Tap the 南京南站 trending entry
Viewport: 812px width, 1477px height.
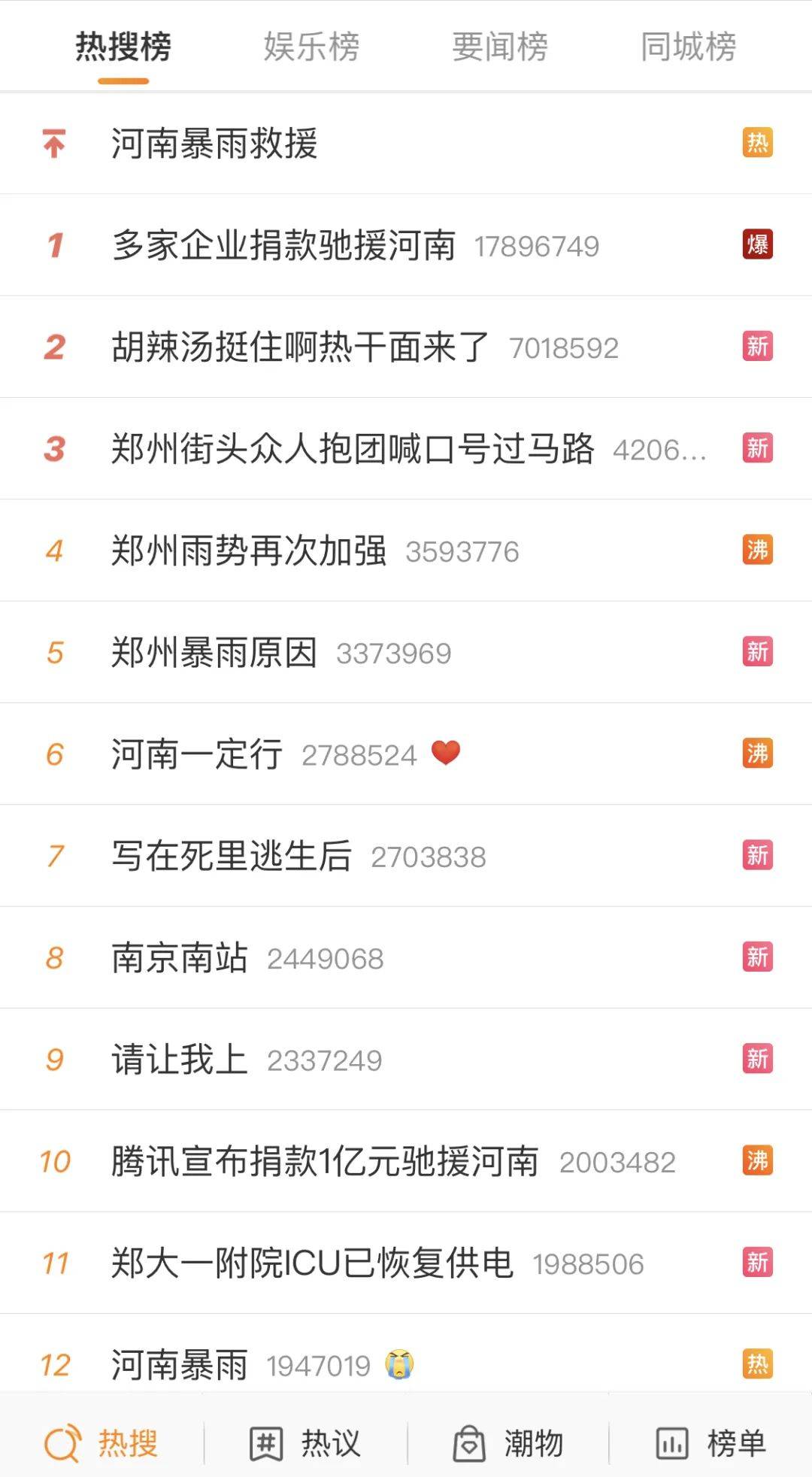pos(180,957)
